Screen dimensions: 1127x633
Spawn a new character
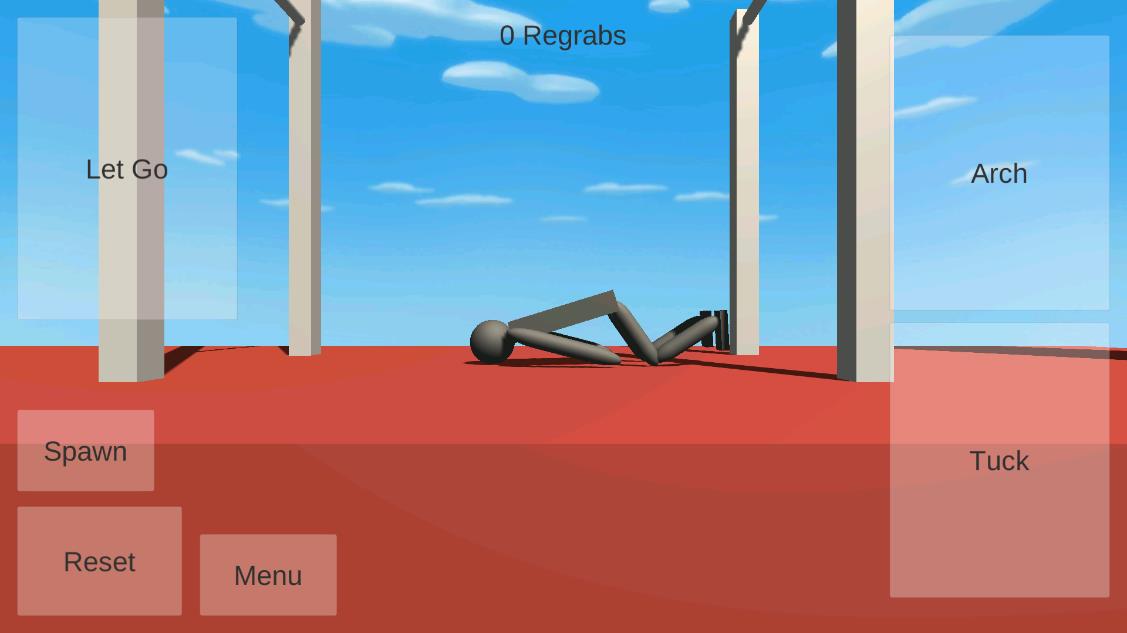tap(86, 451)
